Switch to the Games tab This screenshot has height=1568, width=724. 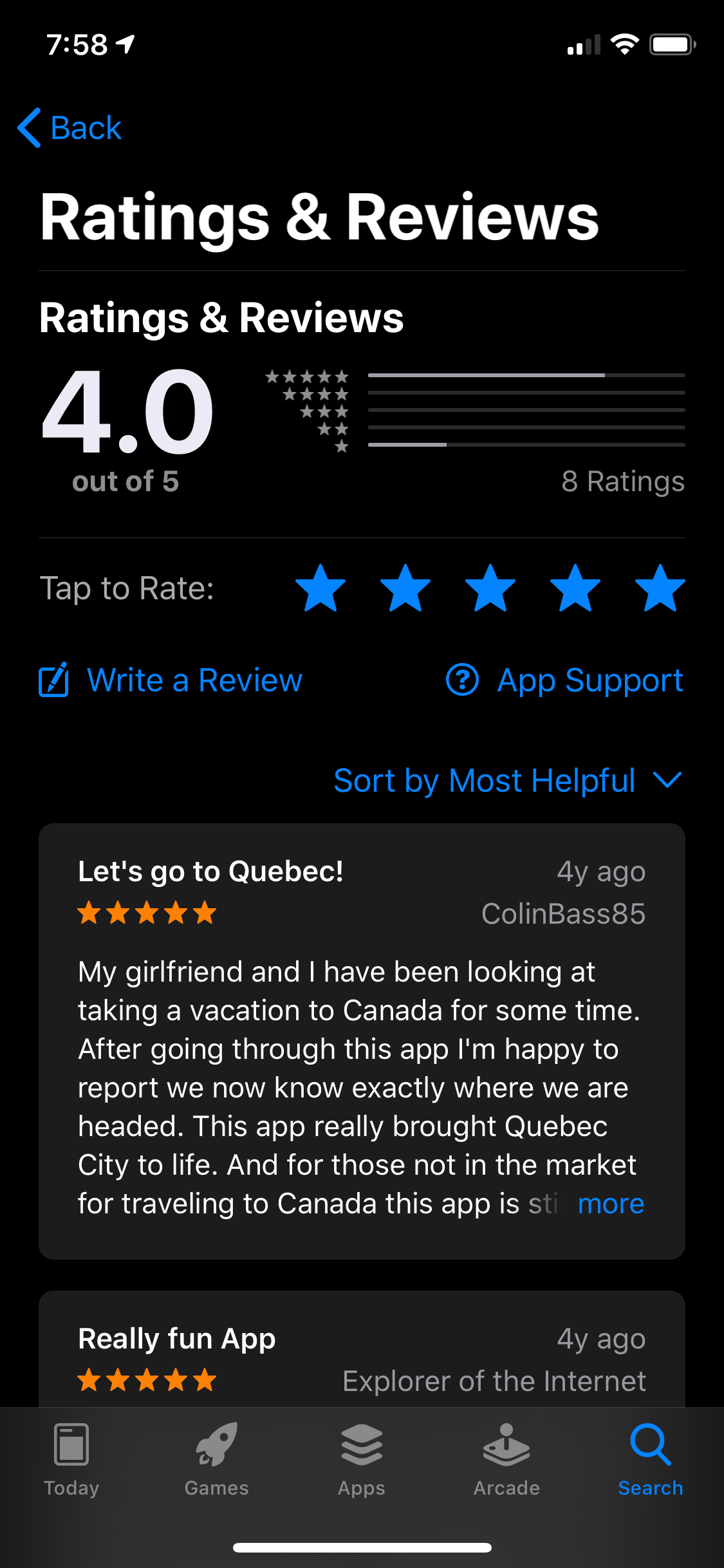216,1461
